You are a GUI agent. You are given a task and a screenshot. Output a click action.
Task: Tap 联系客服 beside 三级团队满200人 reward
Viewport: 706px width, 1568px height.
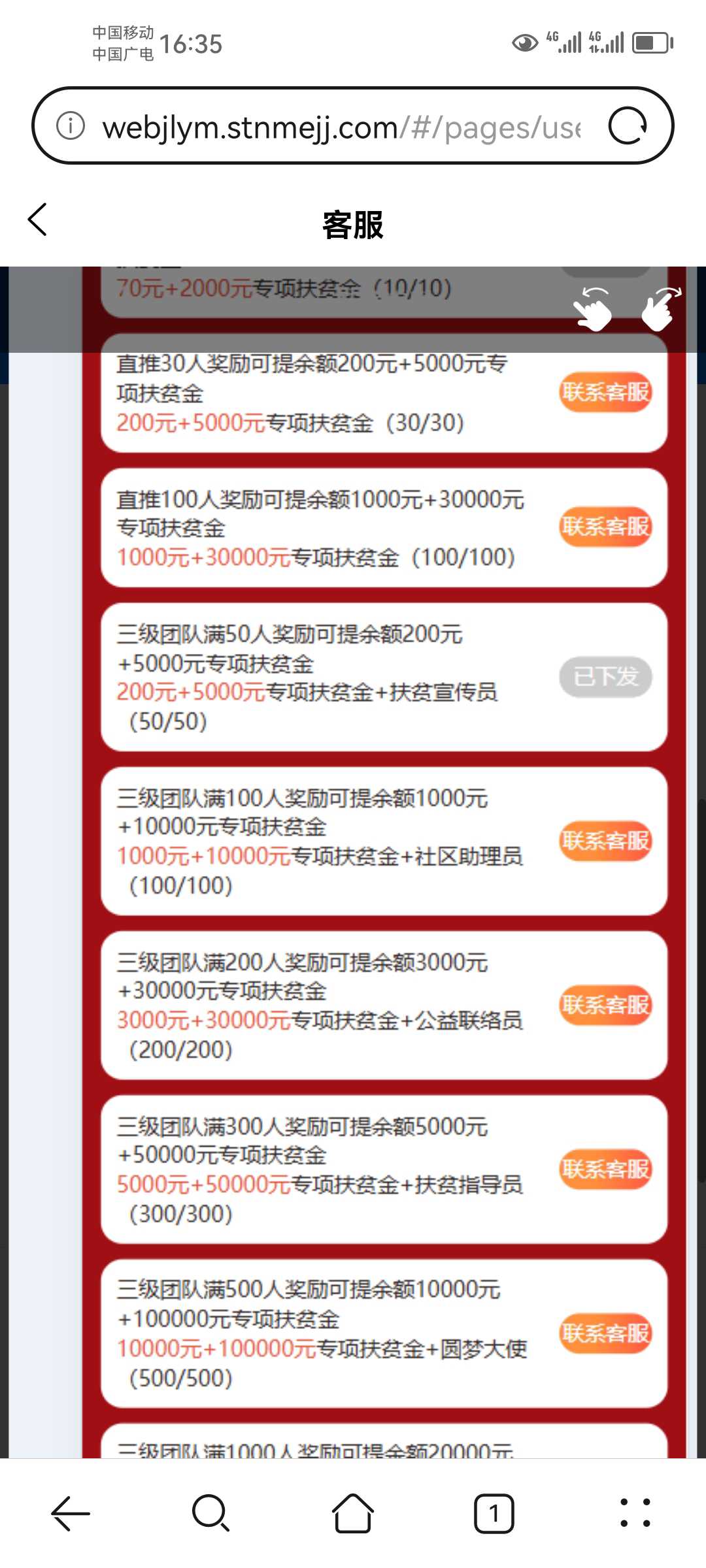pos(605,1005)
